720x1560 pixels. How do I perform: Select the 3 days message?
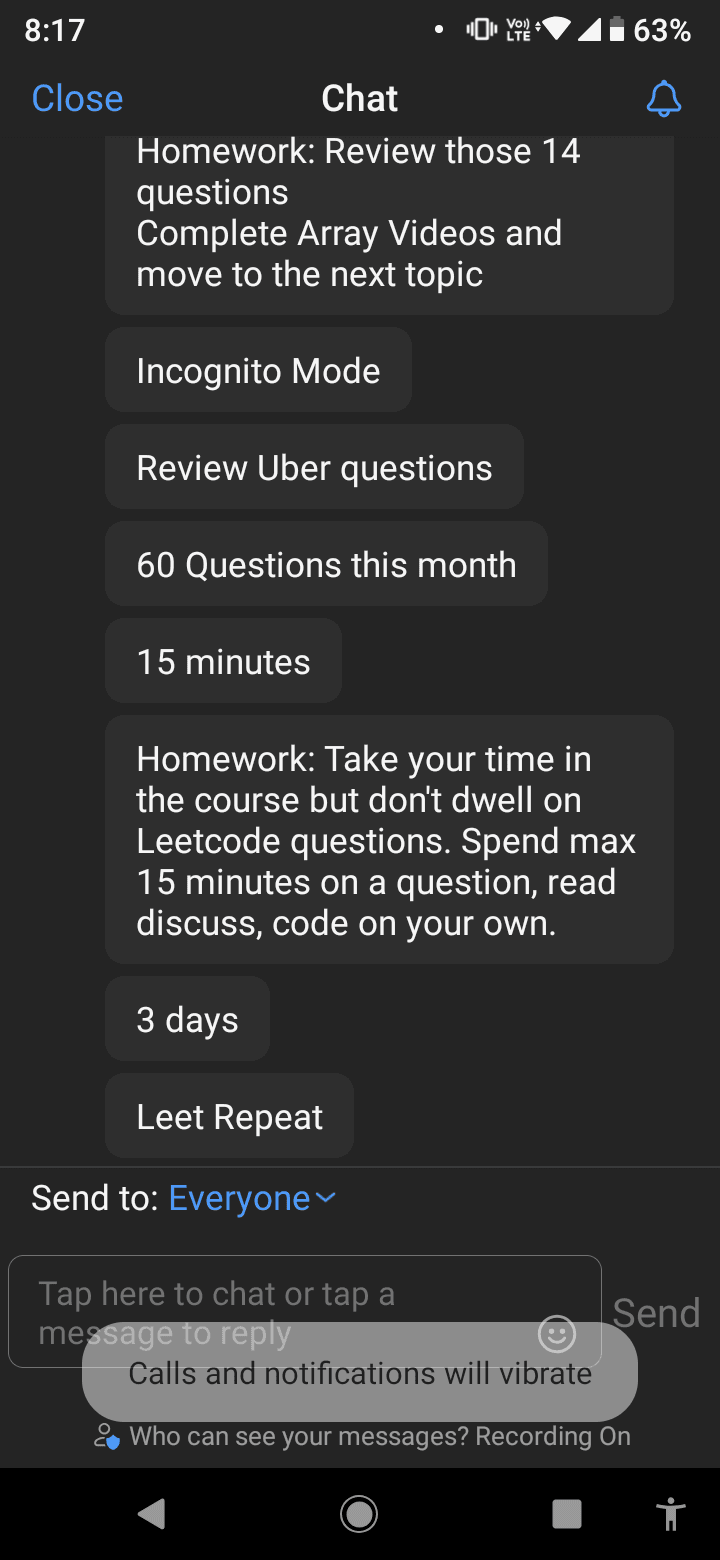[x=187, y=1020]
